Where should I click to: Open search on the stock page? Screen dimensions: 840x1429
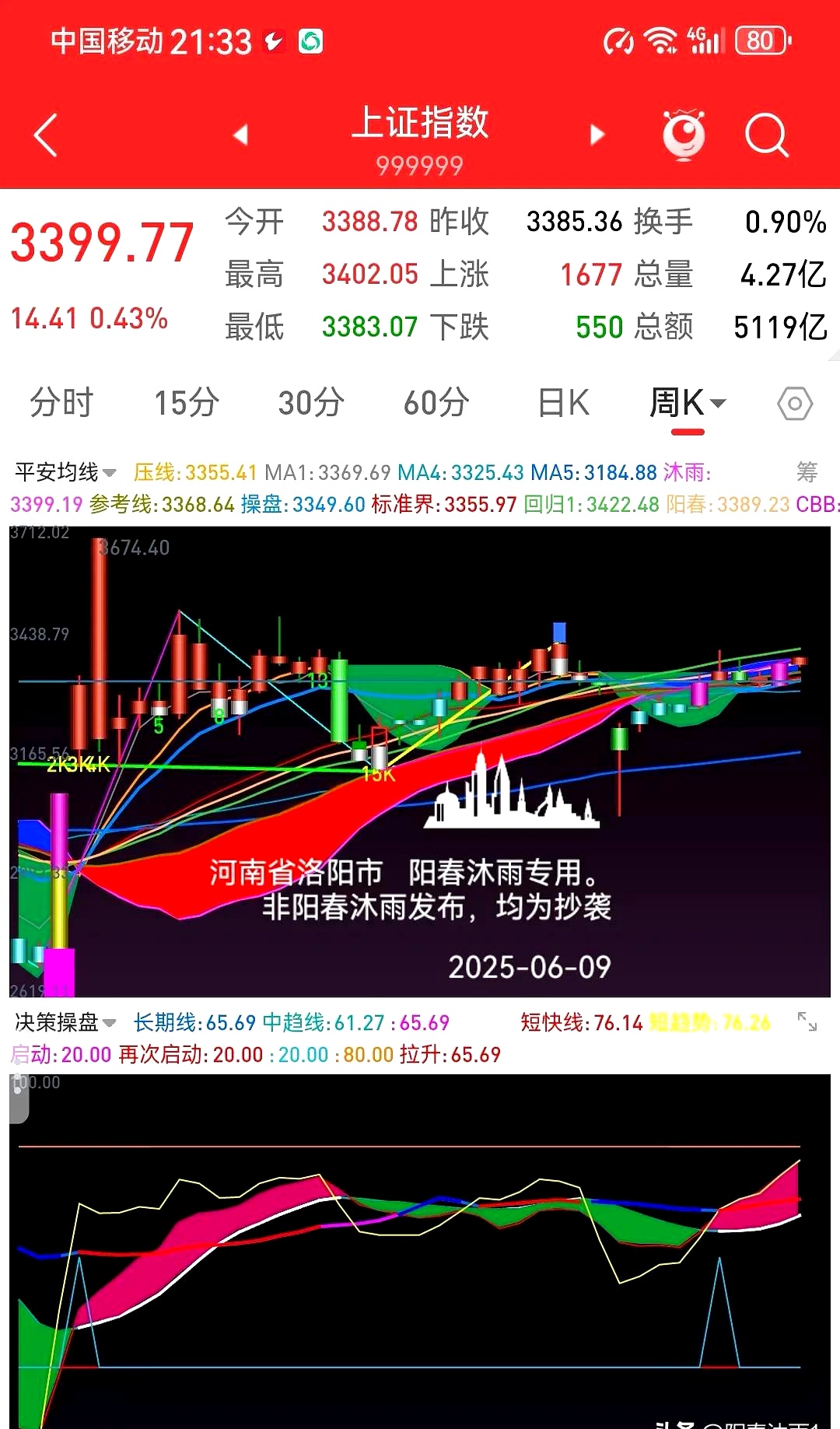point(767,134)
